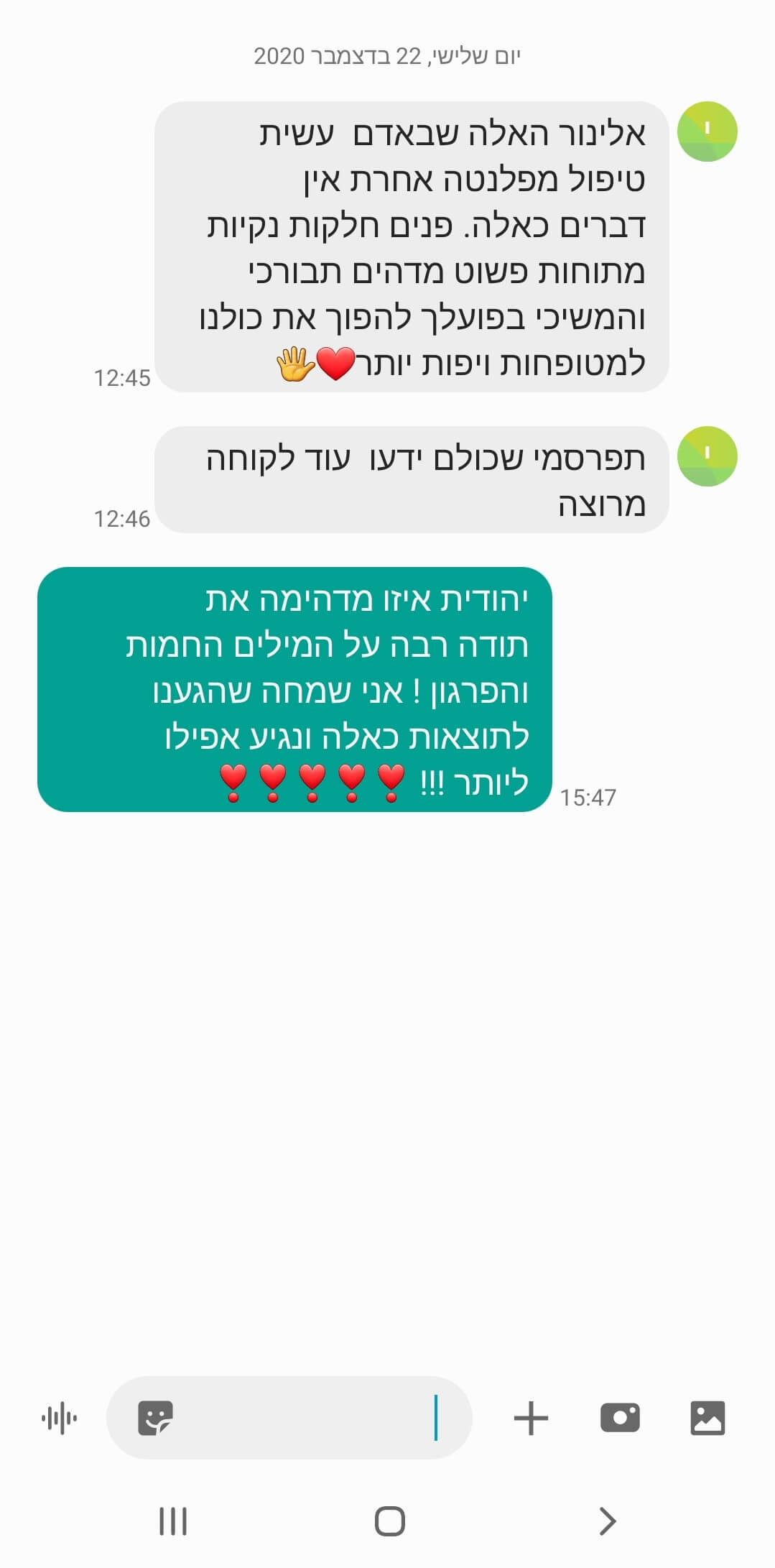Tap the plus icon for more attachments

click(x=531, y=1419)
